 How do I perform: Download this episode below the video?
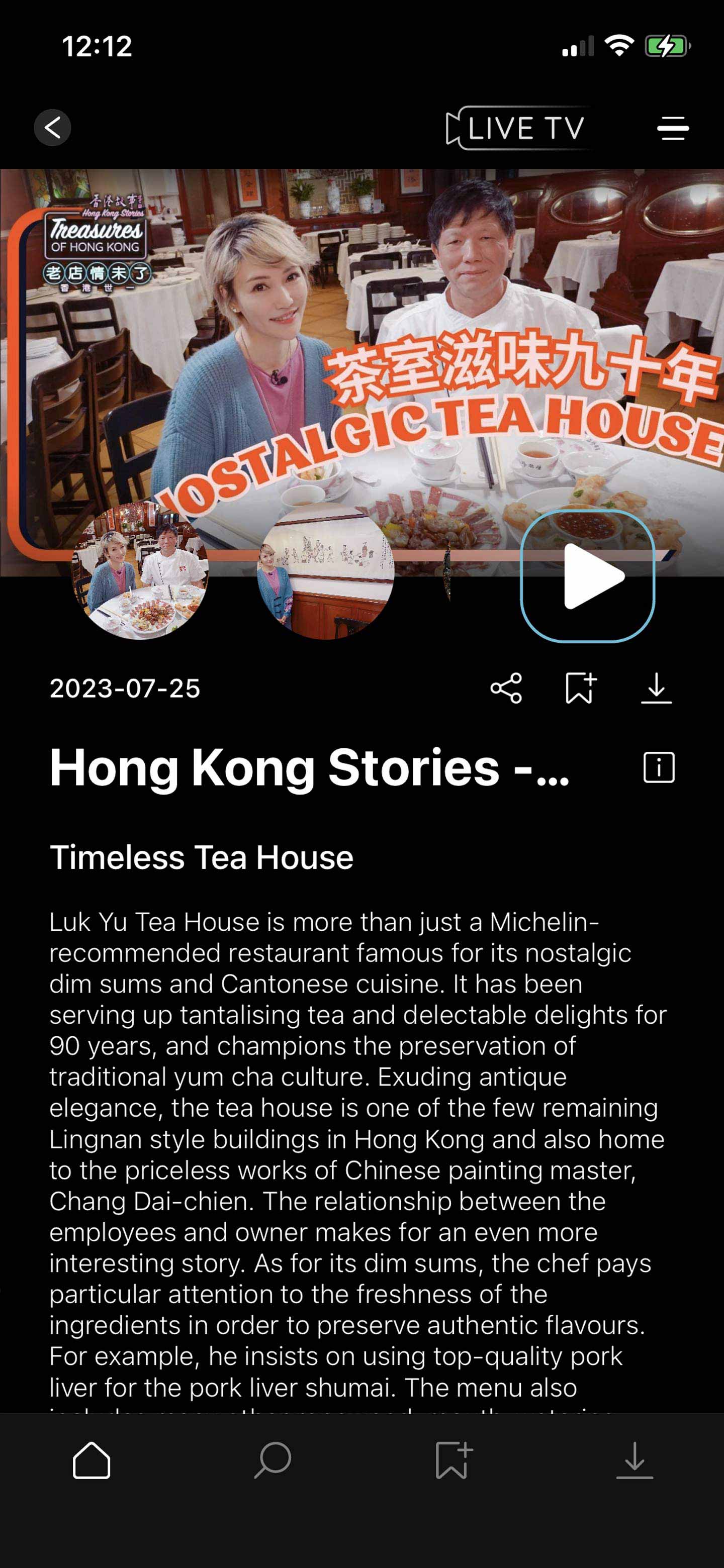click(x=656, y=689)
